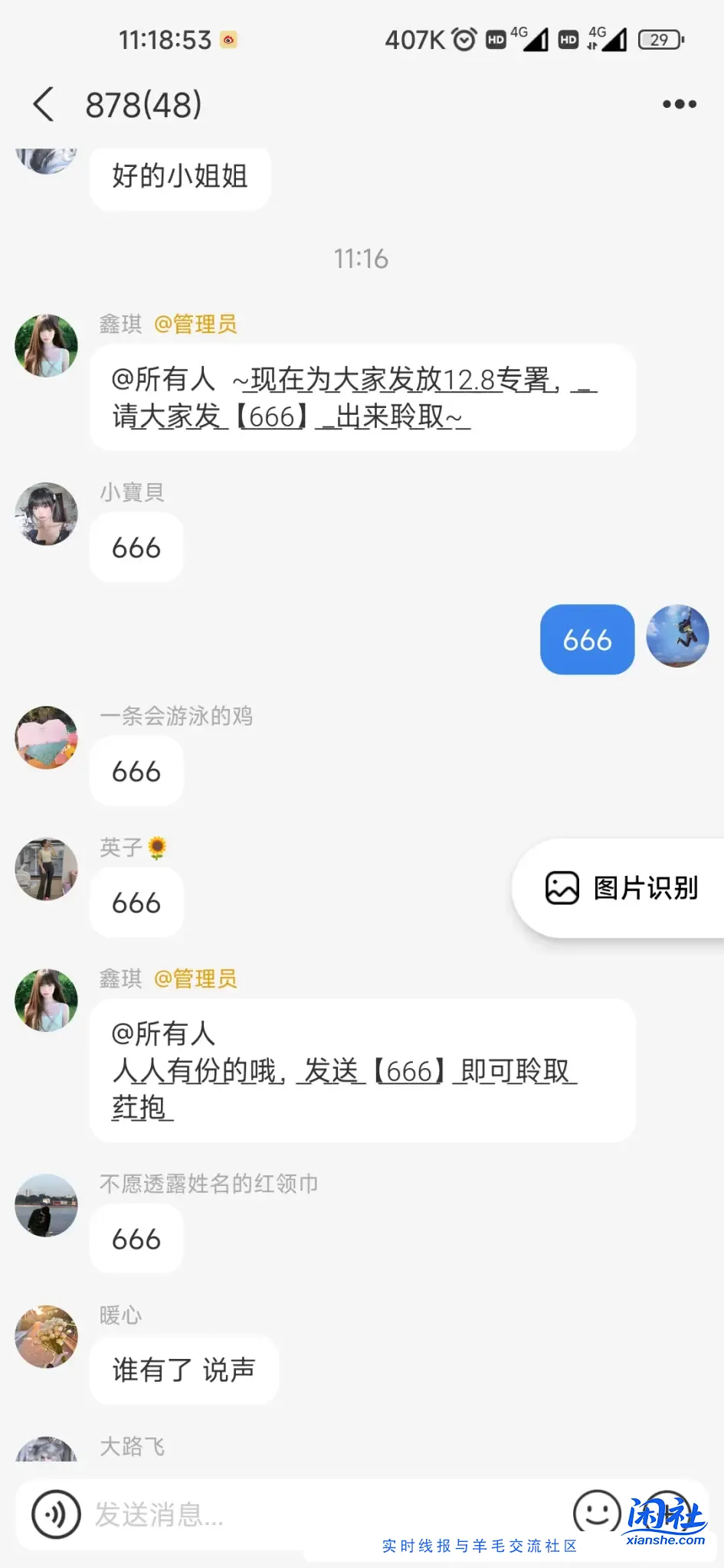Image resolution: width=724 pixels, height=1568 pixels.
Task: Tap 暖心's message 谁有了 说声
Action: pyautogui.click(x=184, y=1370)
